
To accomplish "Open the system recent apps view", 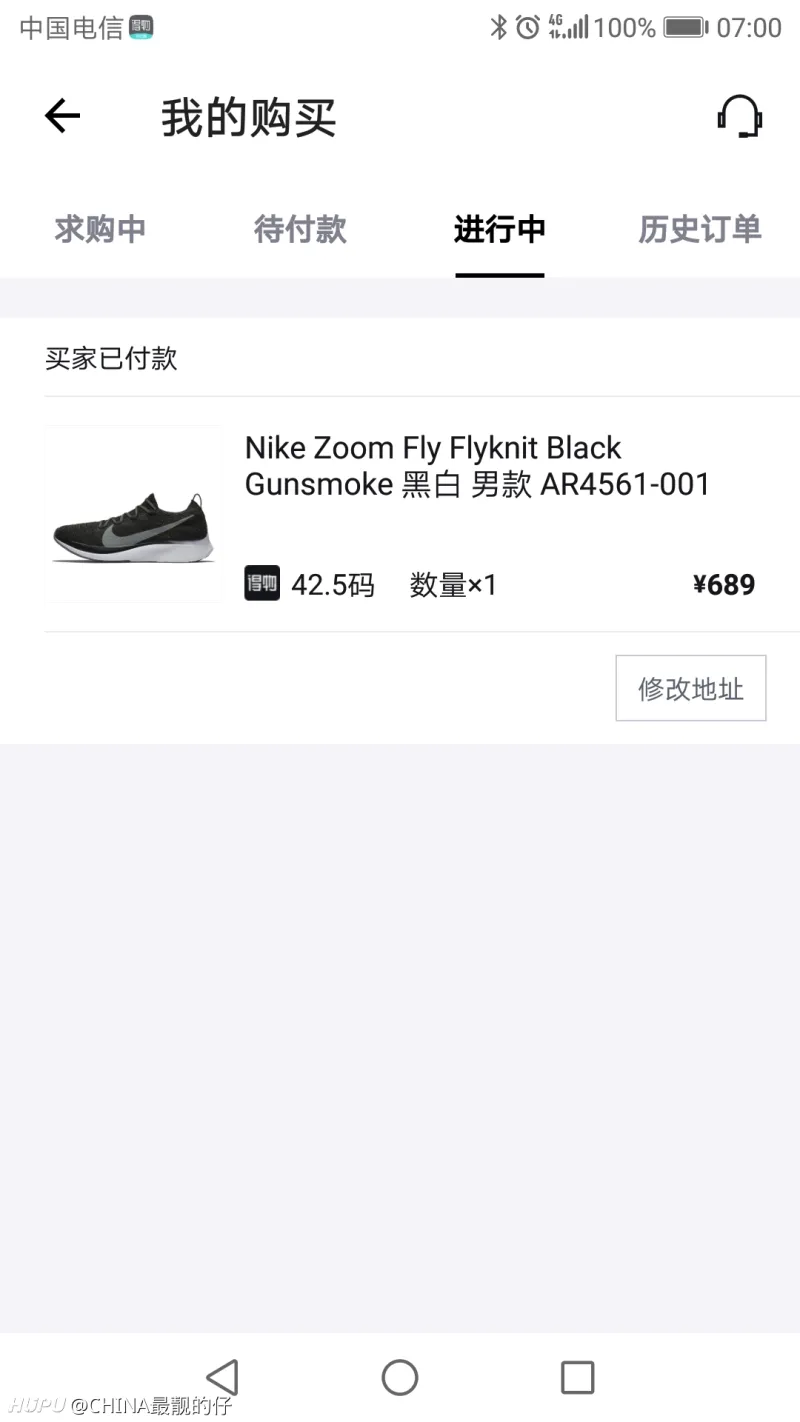I will point(577,1377).
